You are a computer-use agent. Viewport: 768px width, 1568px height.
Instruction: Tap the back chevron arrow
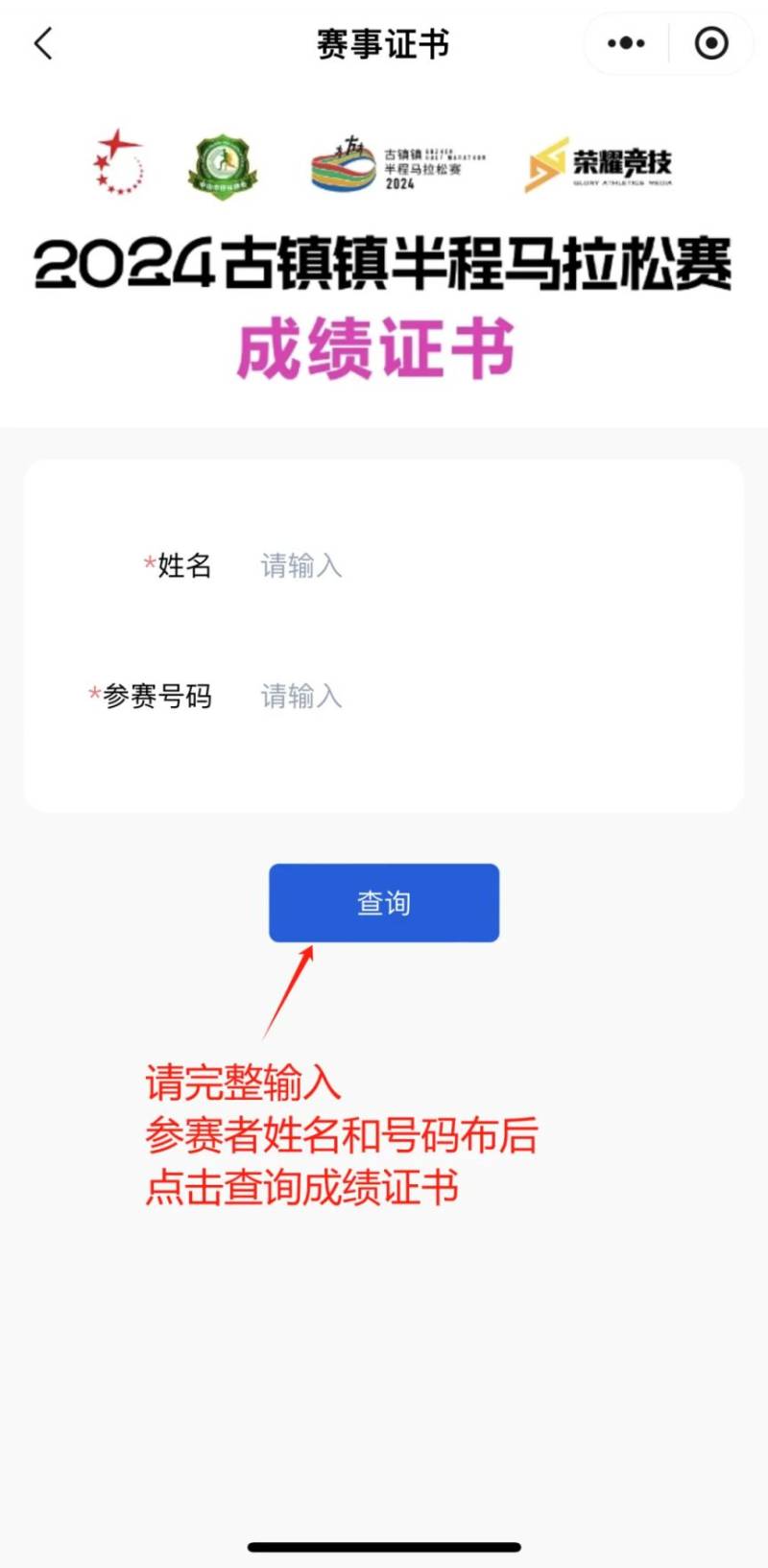click(41, 43)
